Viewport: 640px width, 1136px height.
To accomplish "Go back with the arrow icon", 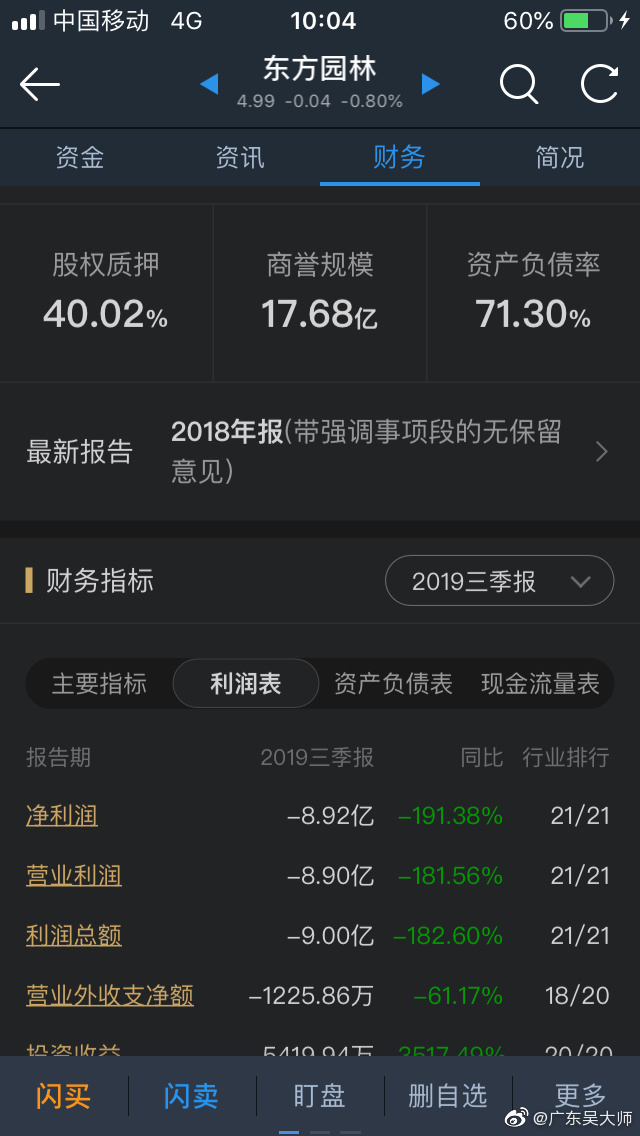I will [39, 85].
